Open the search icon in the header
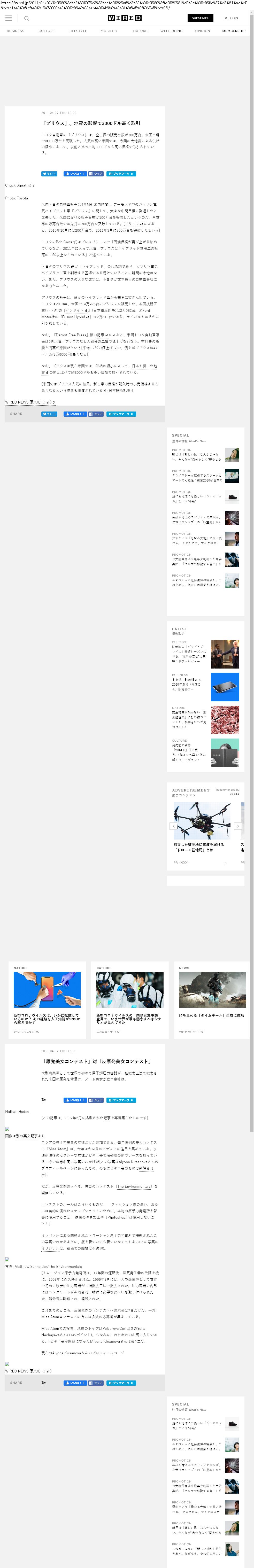The image size is (254, 1568). (26, 18)
